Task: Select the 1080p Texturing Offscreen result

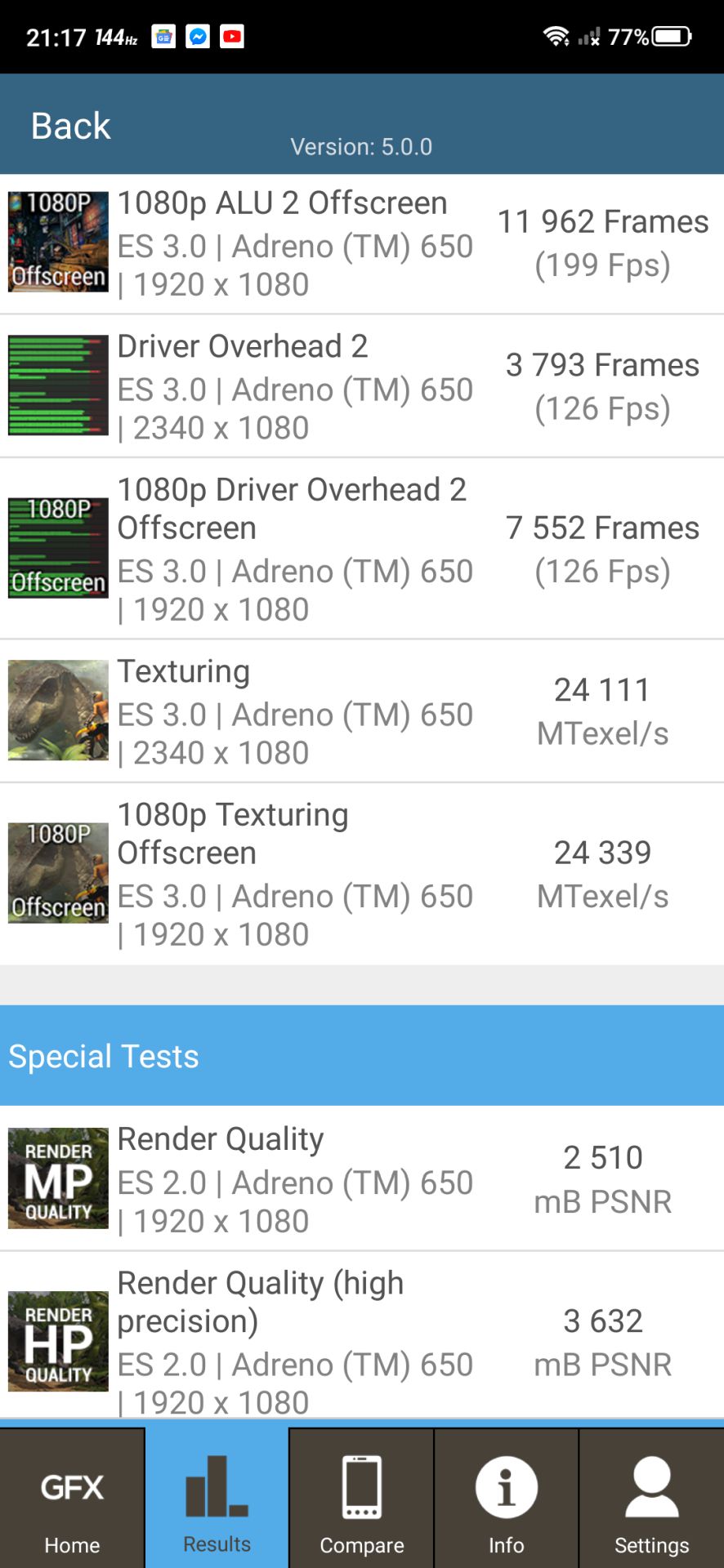Action: [x=362, y=874]
